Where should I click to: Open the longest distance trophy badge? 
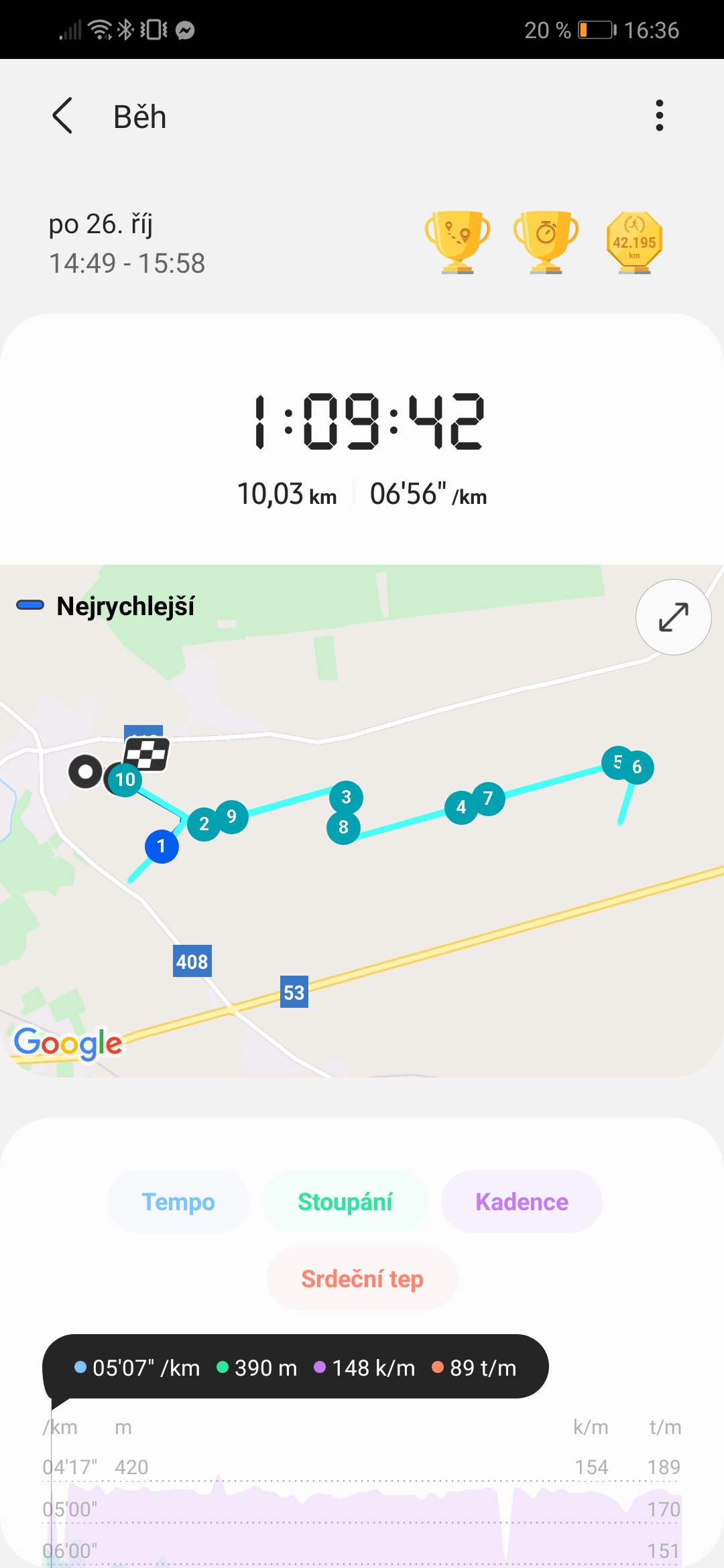458,242
